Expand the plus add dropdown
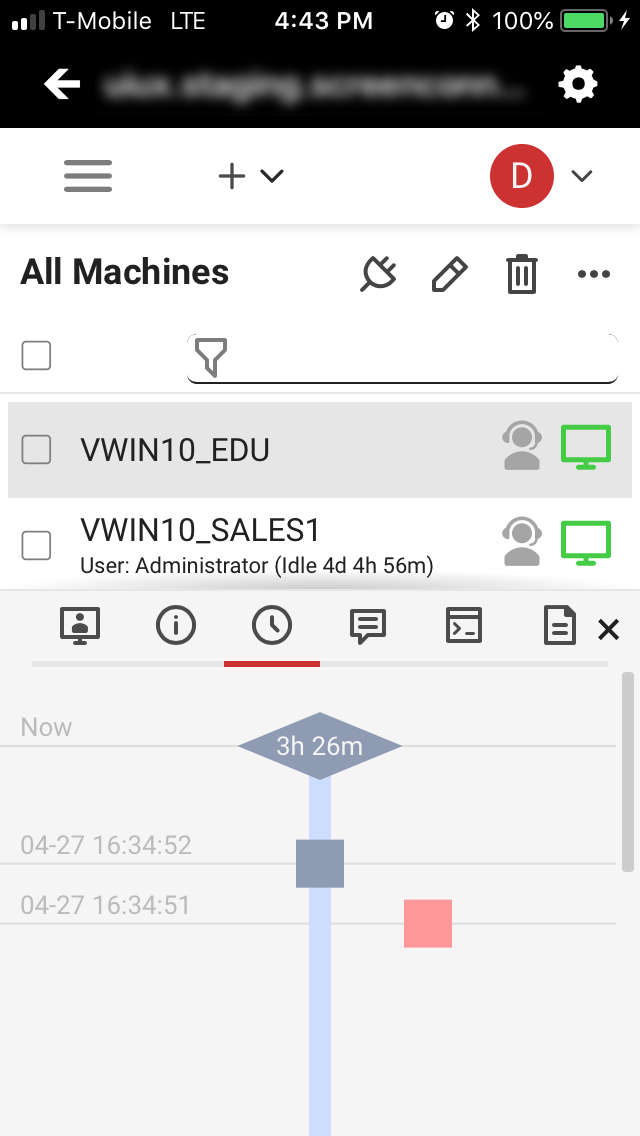Screen dimensions: 640x1136 tap(251, 176)
